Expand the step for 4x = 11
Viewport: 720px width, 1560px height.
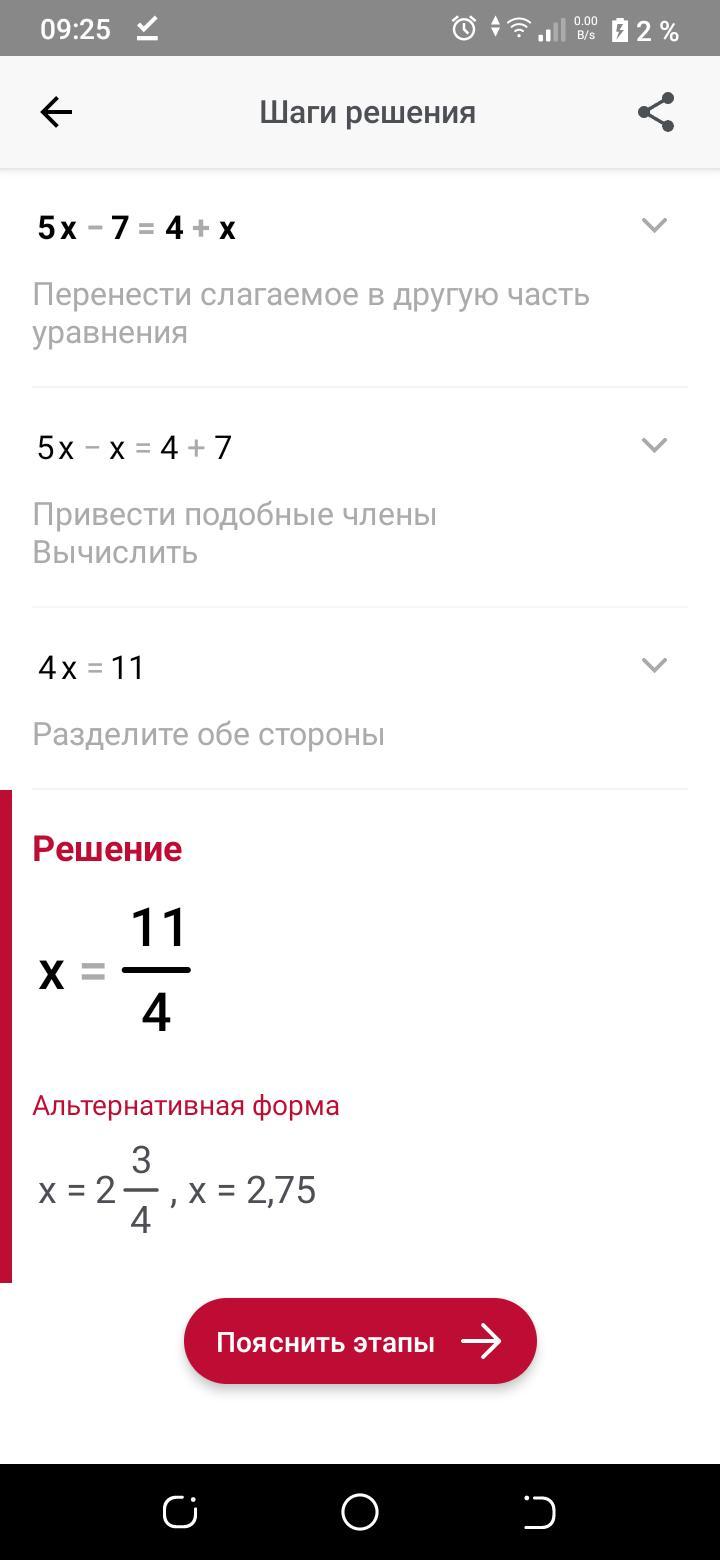(x=654, y=665)
